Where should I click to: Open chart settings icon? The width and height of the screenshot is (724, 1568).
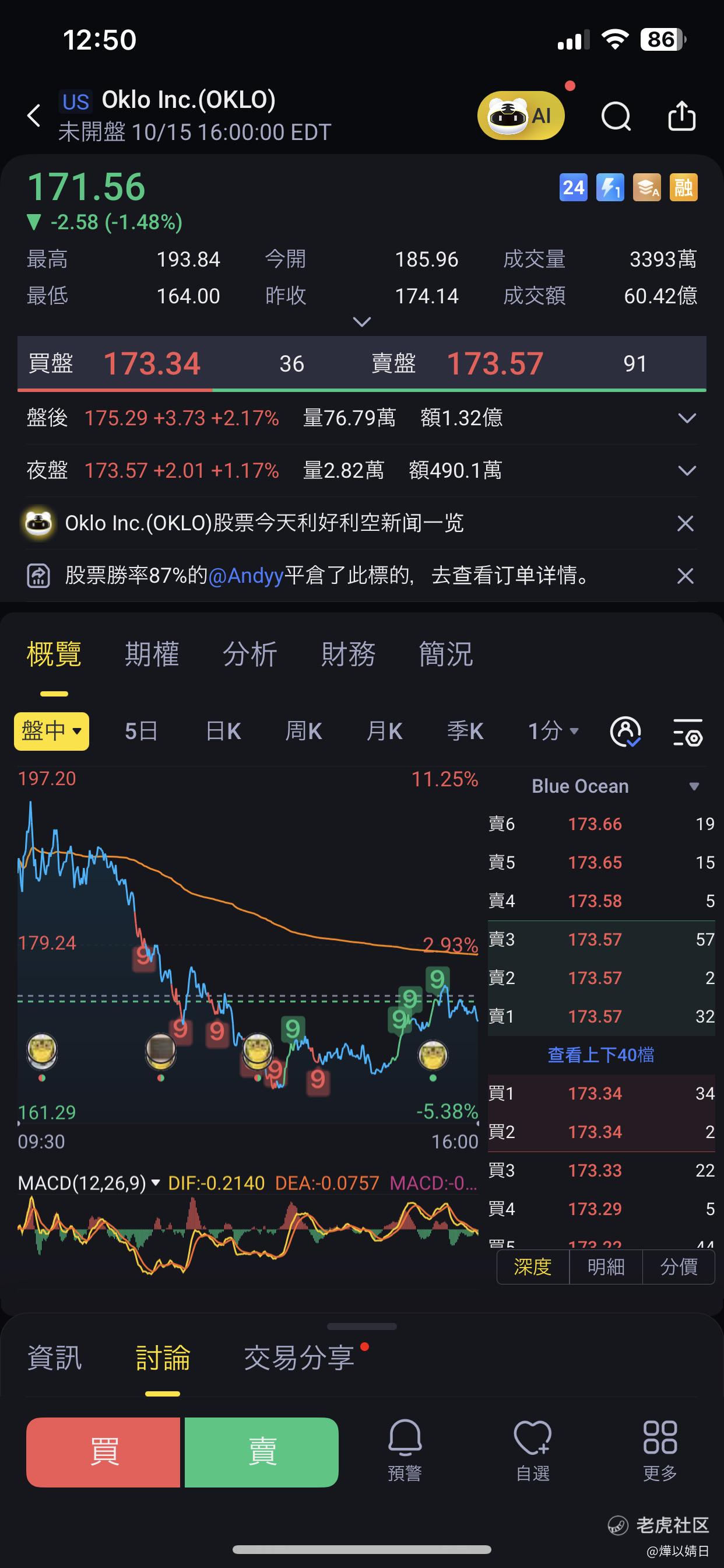[x=688, y=731]
